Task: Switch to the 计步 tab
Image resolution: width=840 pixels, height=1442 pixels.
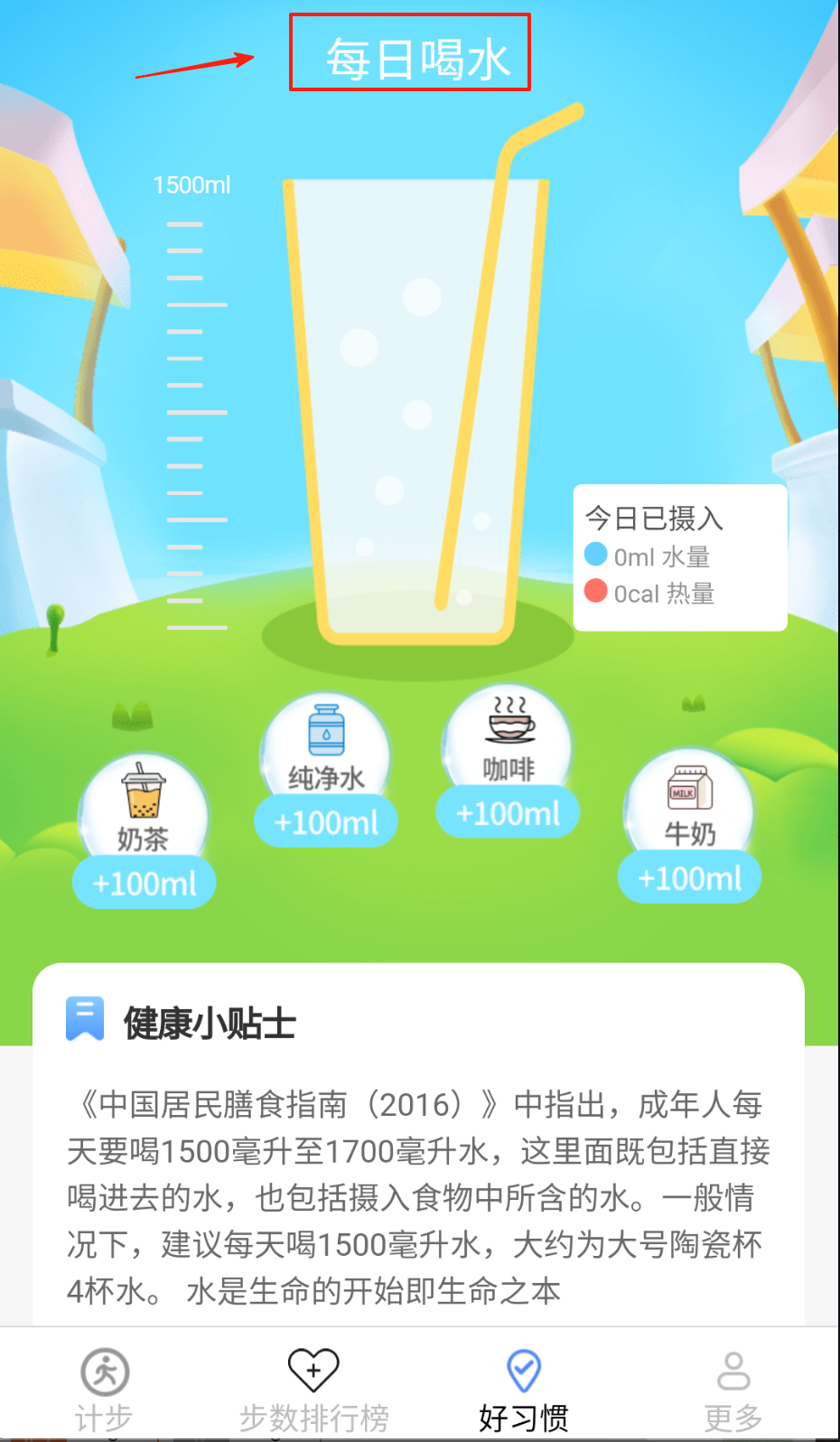Action: click(104, 1388)
